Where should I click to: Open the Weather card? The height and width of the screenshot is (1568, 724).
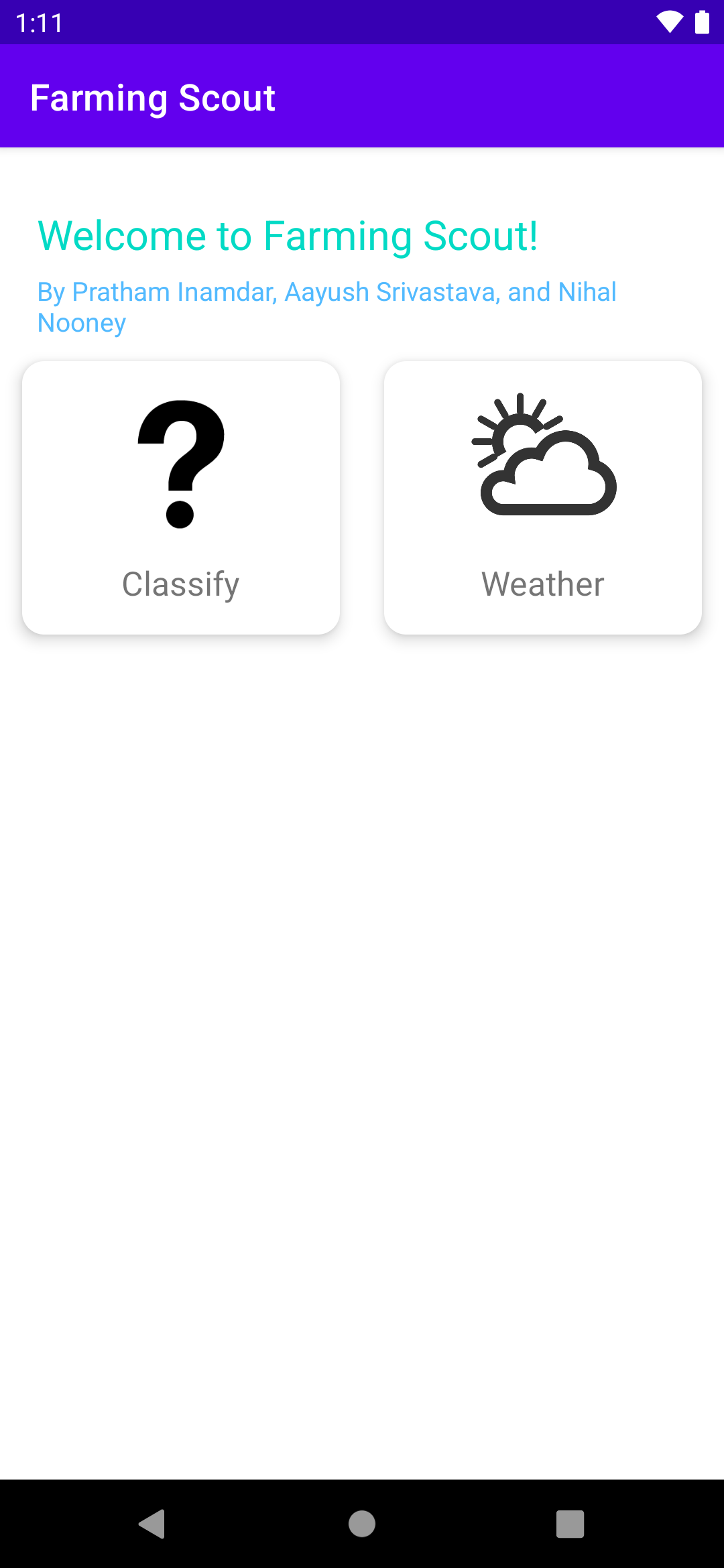(543, 497)
